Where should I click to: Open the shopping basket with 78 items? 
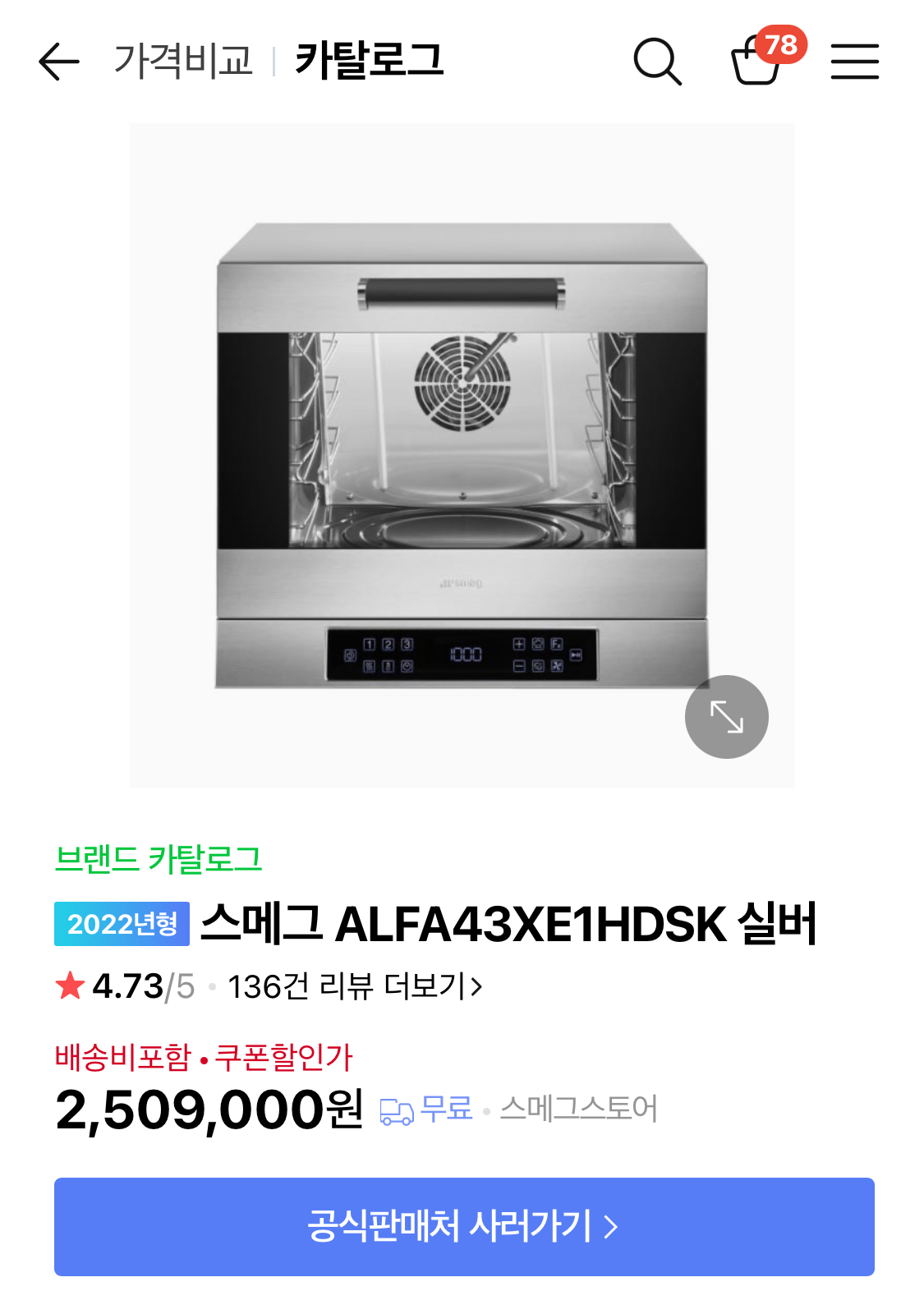click(757, 62)
